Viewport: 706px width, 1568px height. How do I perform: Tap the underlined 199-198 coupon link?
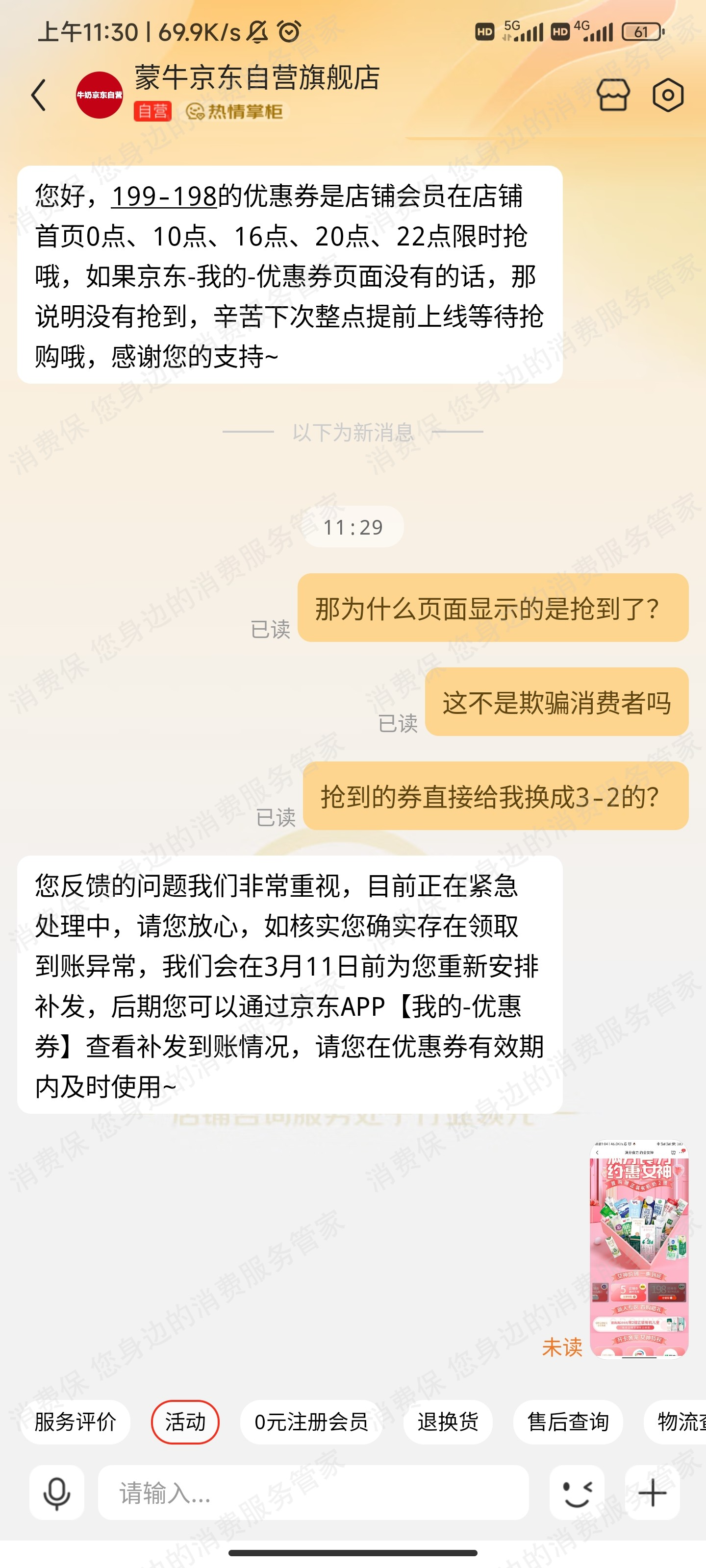click(x=164, y=196)
